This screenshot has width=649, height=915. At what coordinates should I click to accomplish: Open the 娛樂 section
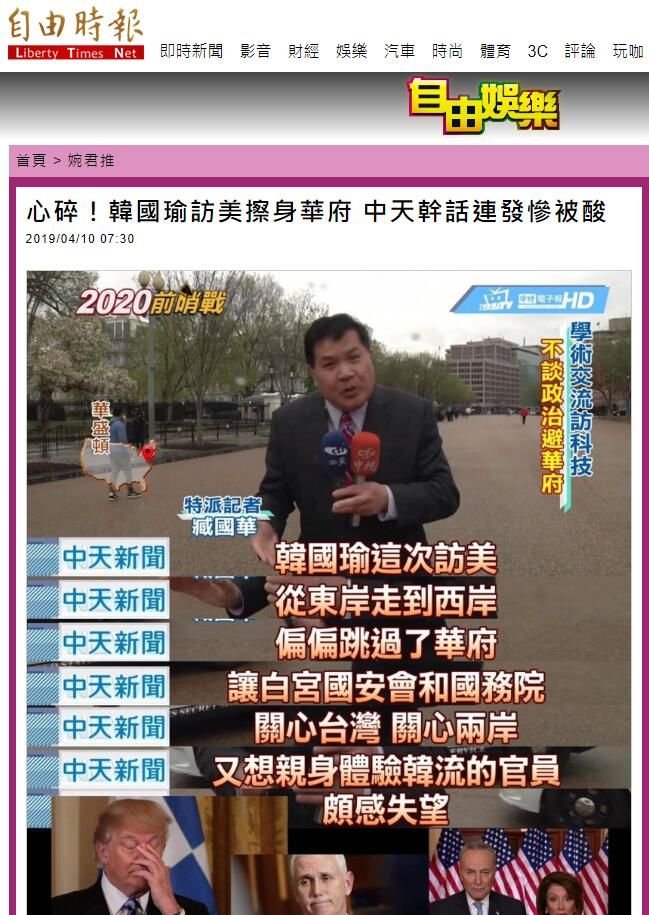click(x=351, y=51)
